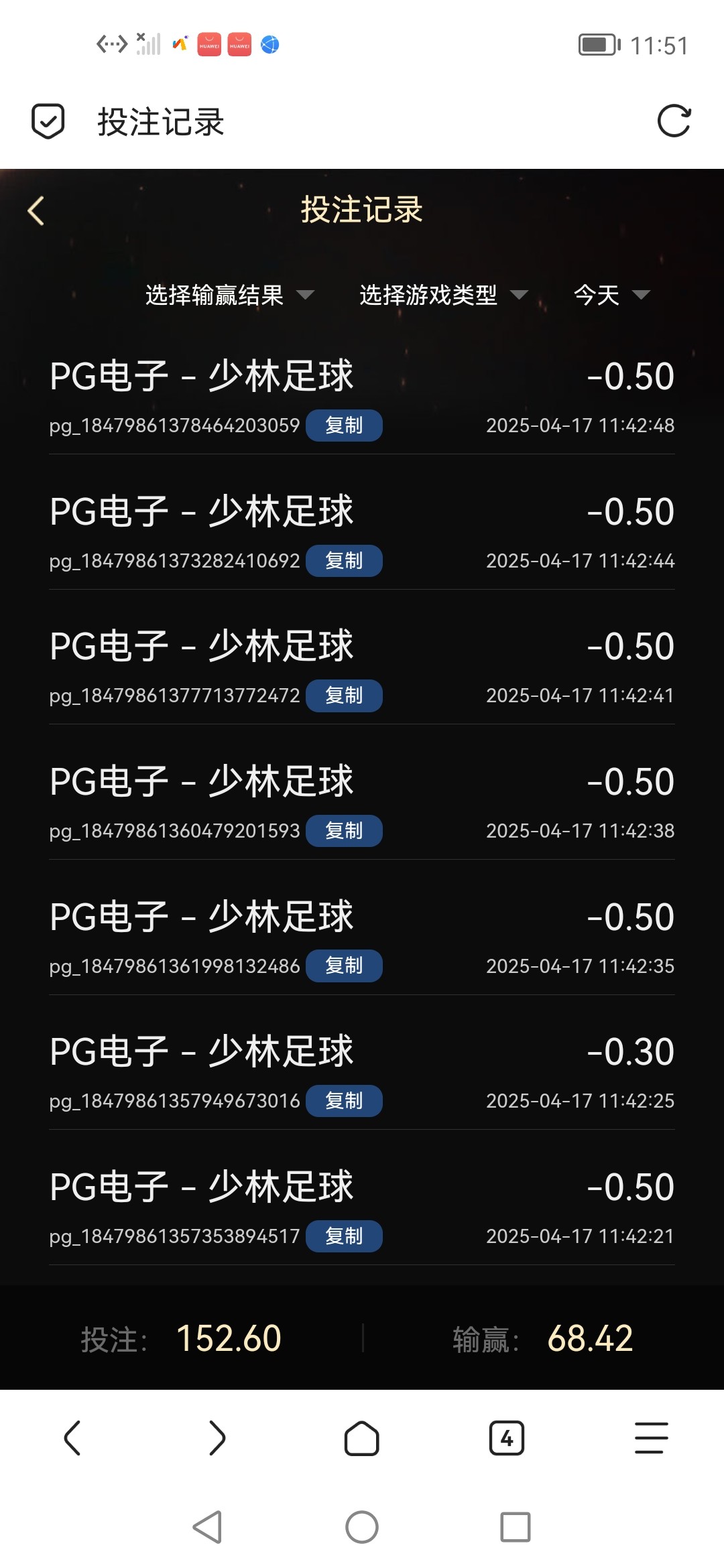
Task: Reload the page with the refresh icon
Action: [x=674, y=121]
